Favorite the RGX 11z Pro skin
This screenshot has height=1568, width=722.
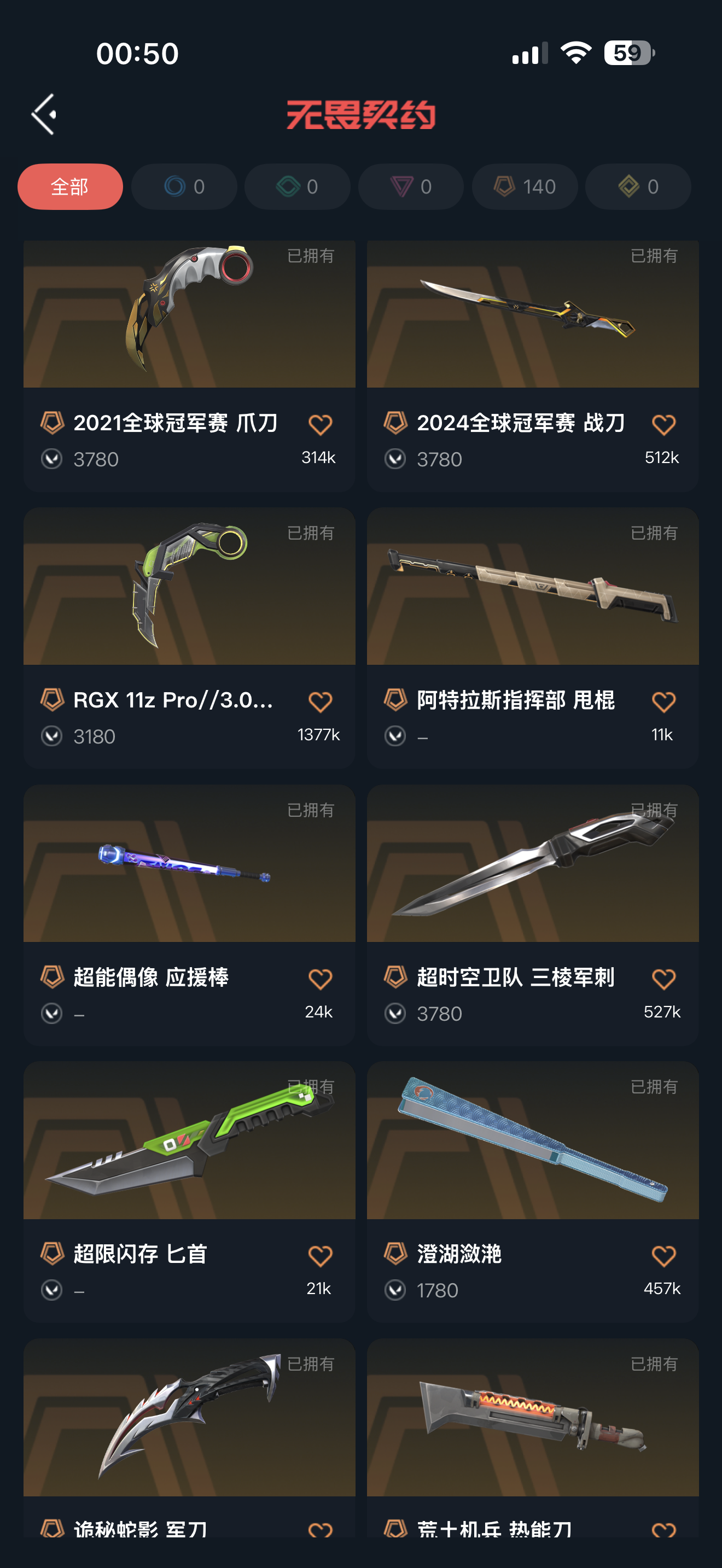coord(320,702)
